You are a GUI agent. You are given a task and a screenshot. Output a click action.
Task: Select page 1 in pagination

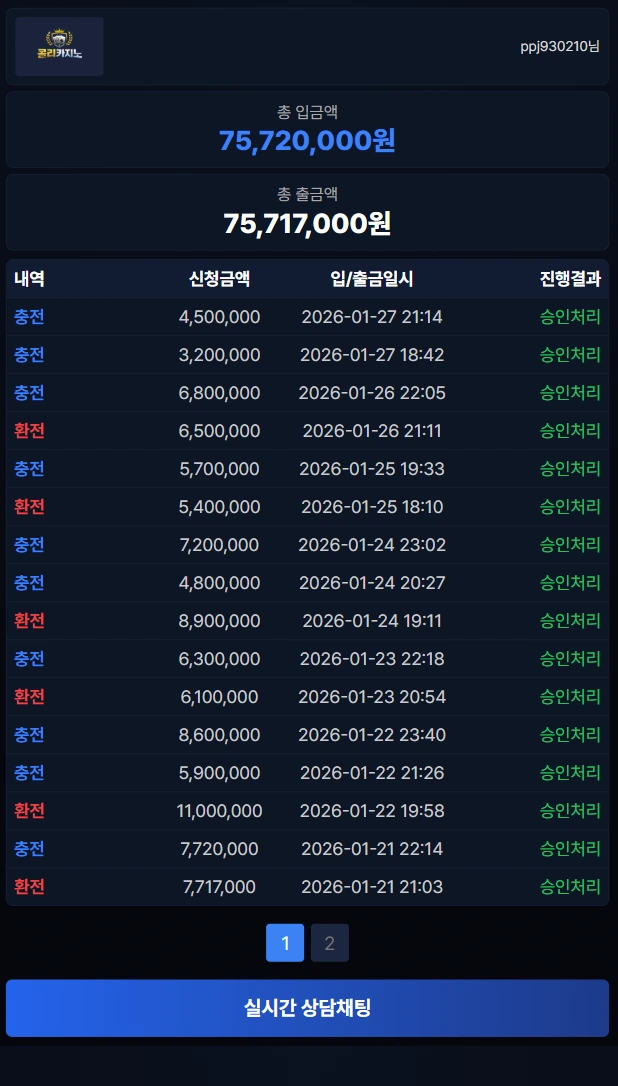pyautogui.click(x=285, y=942)
